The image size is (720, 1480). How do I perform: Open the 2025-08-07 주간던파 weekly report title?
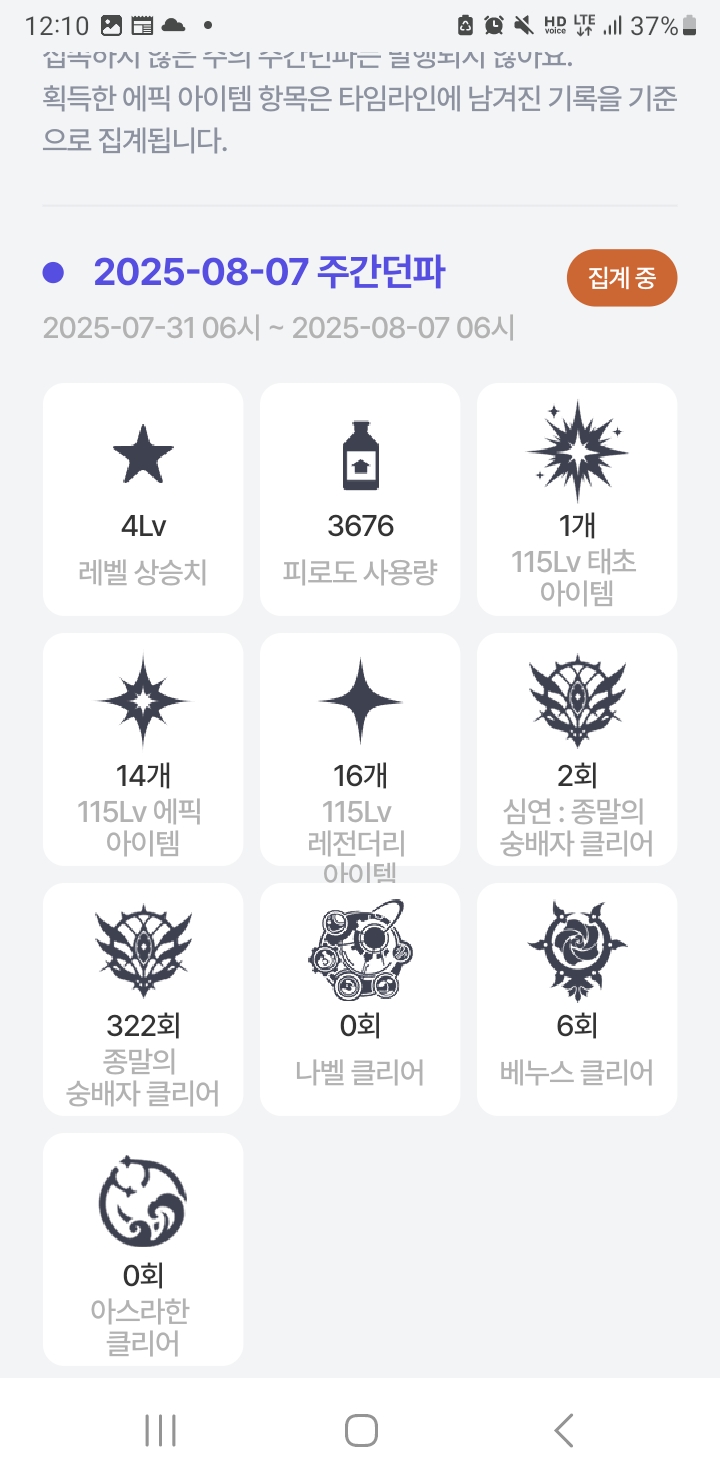[269, 273]
